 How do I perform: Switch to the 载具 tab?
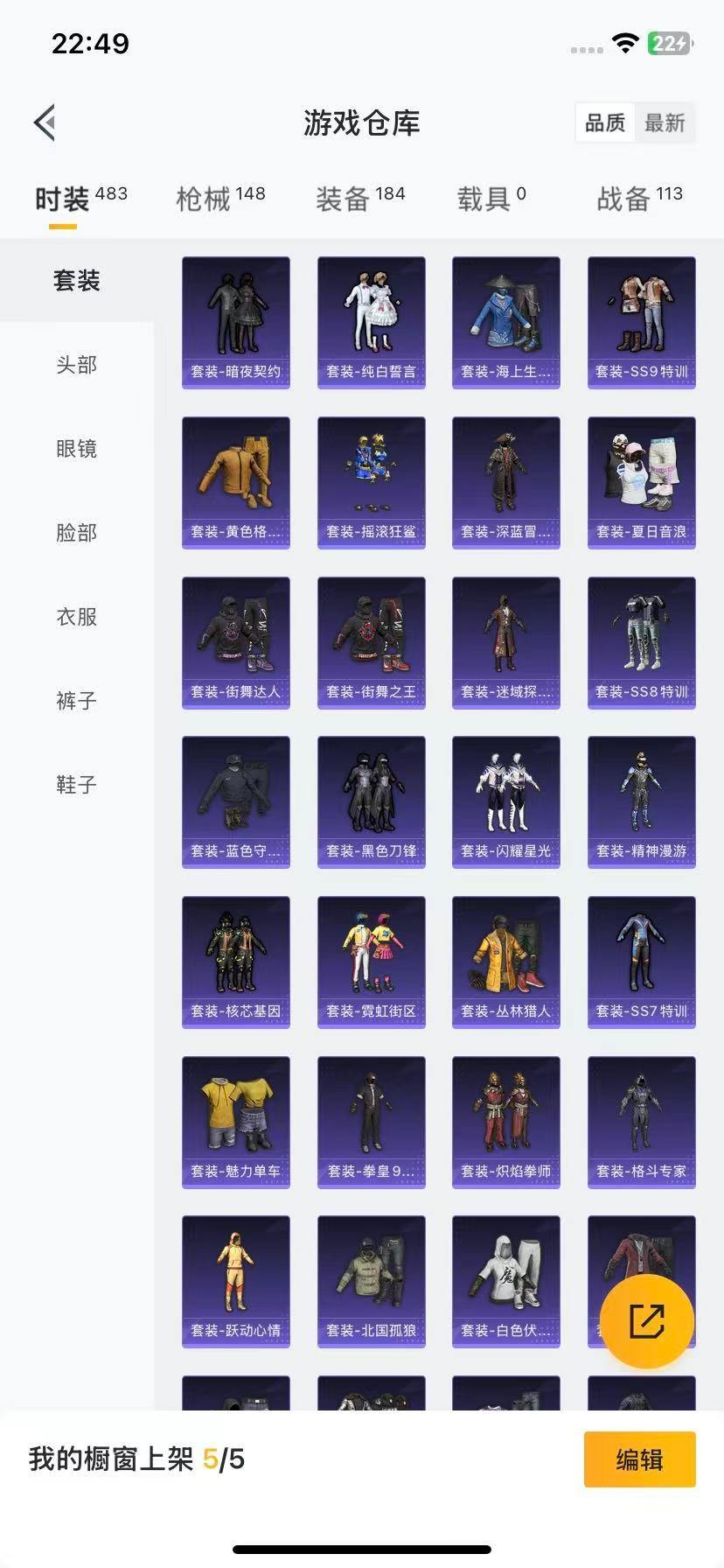click(x=491, y=199)
